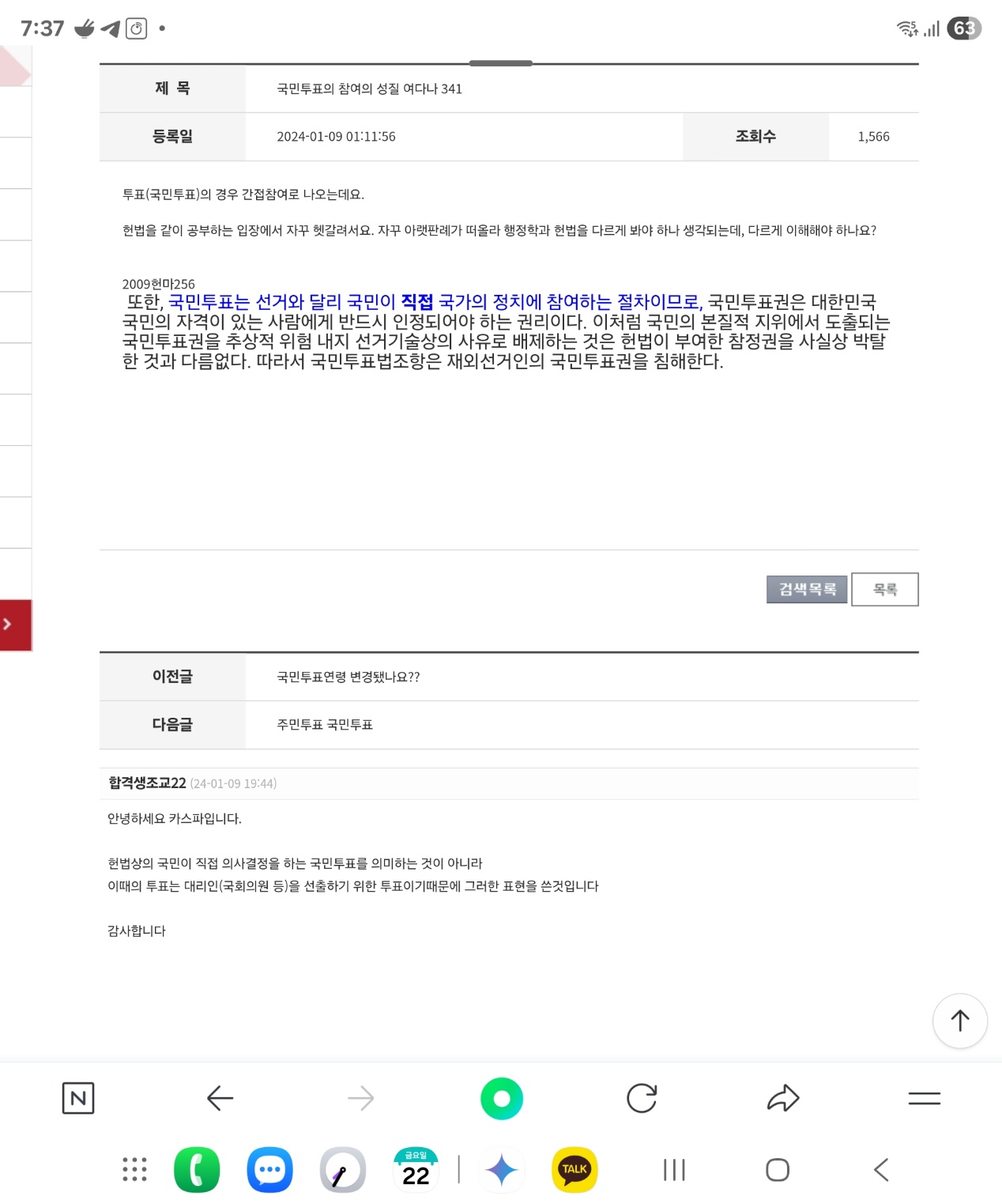Image resolution: width=1002 pixels, height=1204 pixels.
Task: Go to the system home screen
Action: click(x=778, y=1169)
